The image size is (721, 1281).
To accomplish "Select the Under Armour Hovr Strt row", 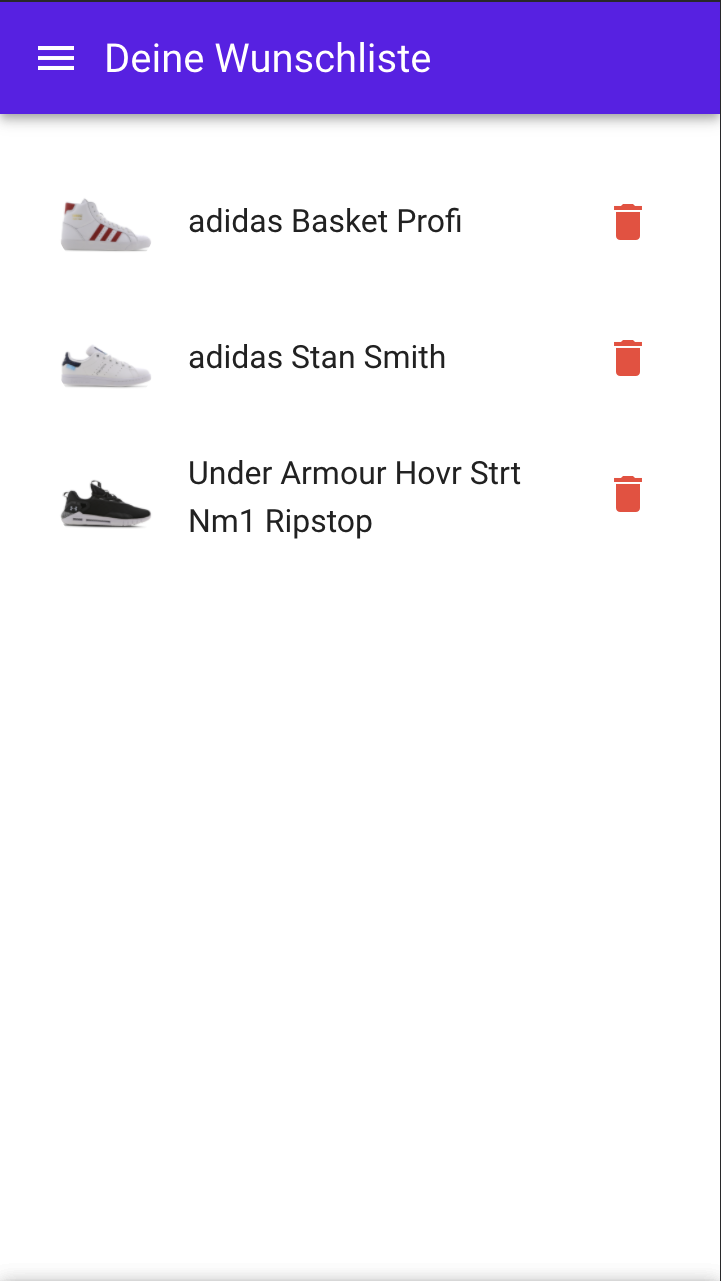I will point(354,496).
